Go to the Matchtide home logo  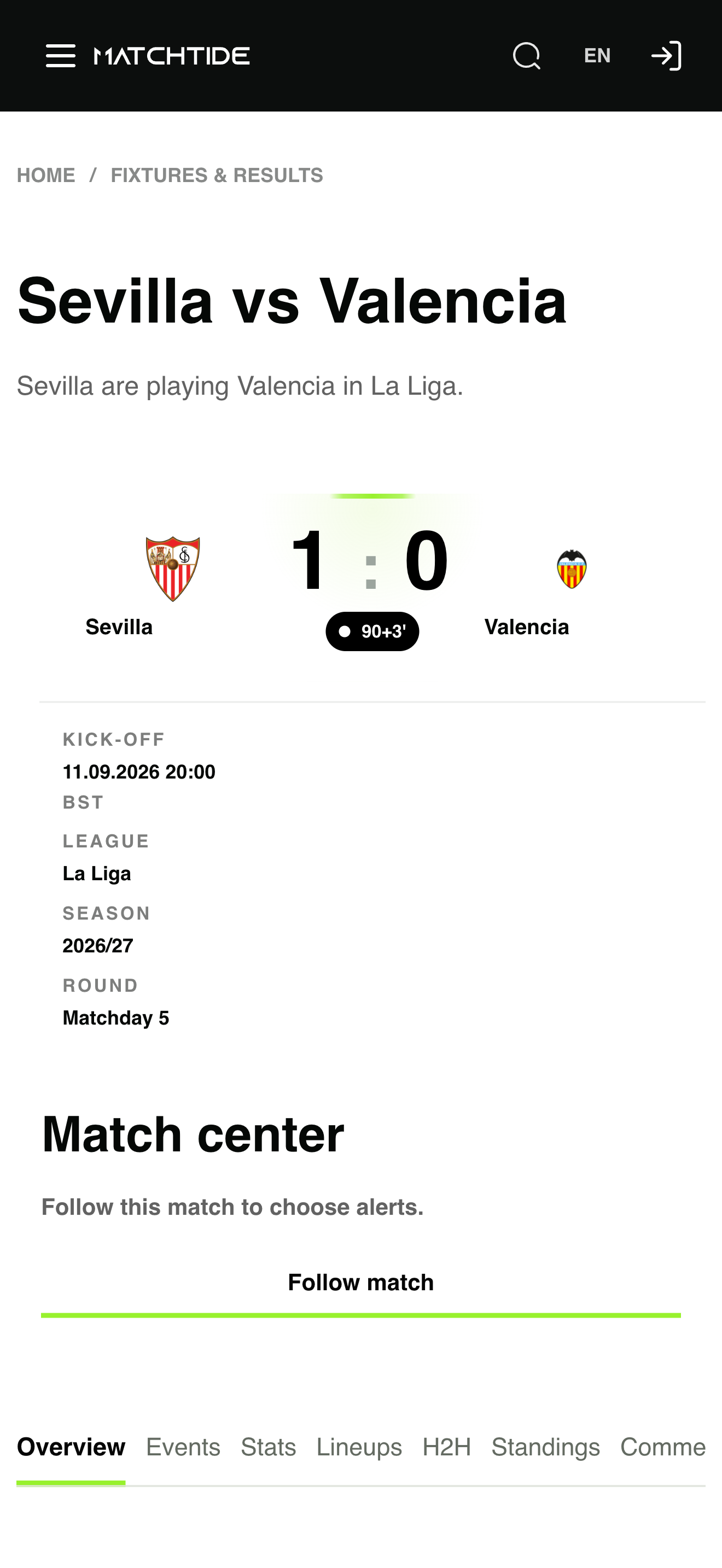[172, 56]
